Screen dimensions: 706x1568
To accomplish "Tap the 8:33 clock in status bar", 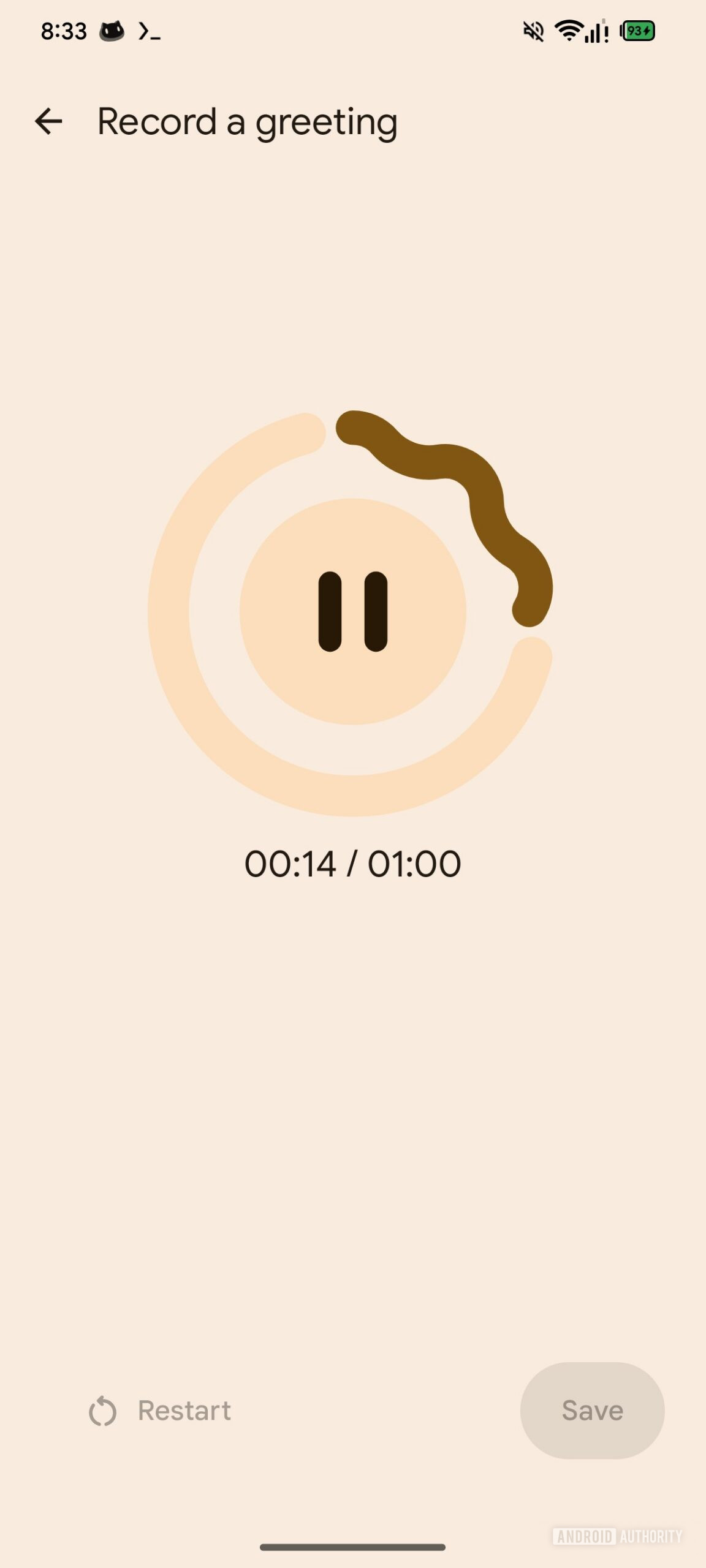I will [x=63, y=30].
